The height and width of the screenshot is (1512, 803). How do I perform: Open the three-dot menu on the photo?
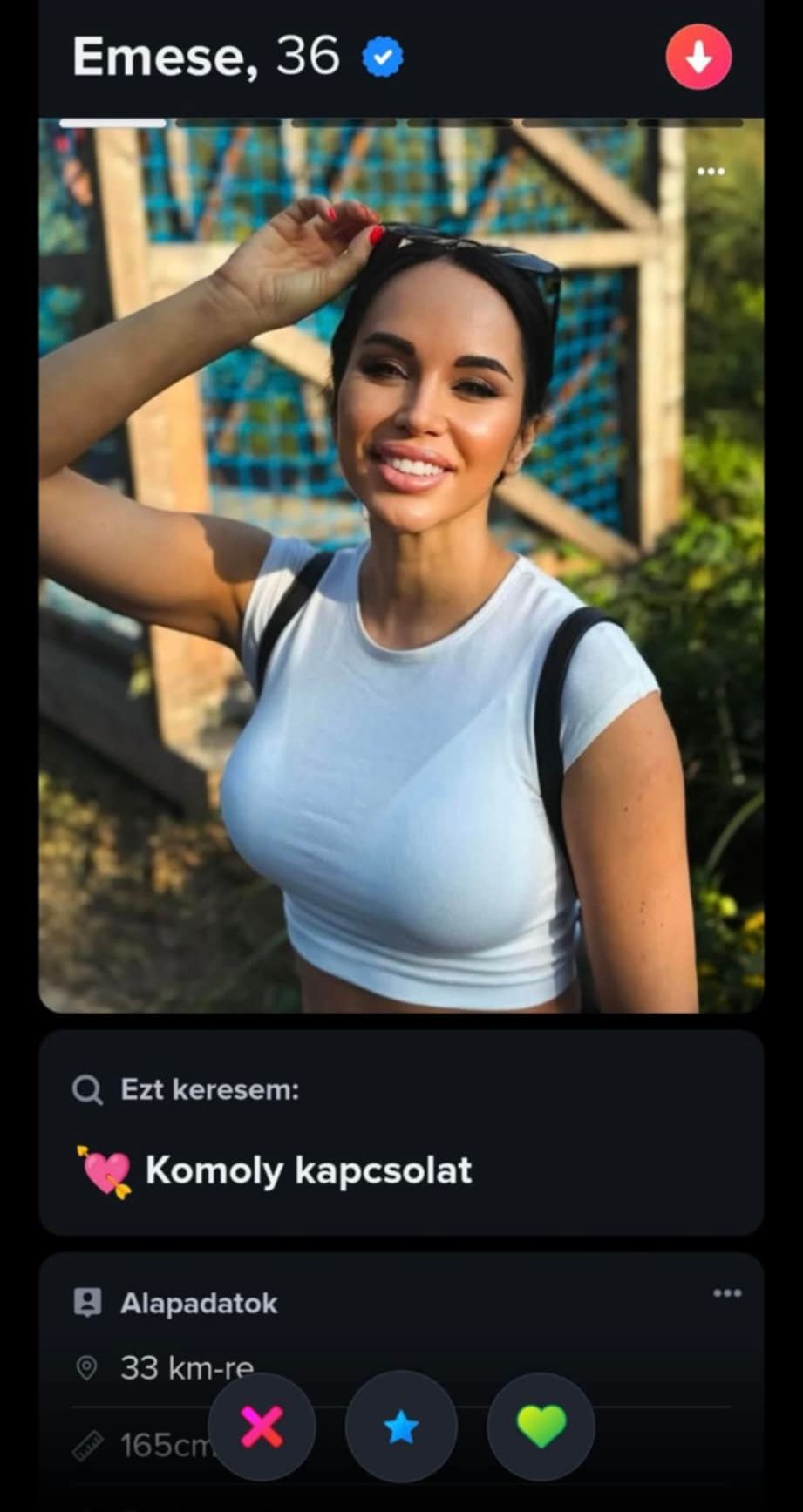click(x=711, y=172)
